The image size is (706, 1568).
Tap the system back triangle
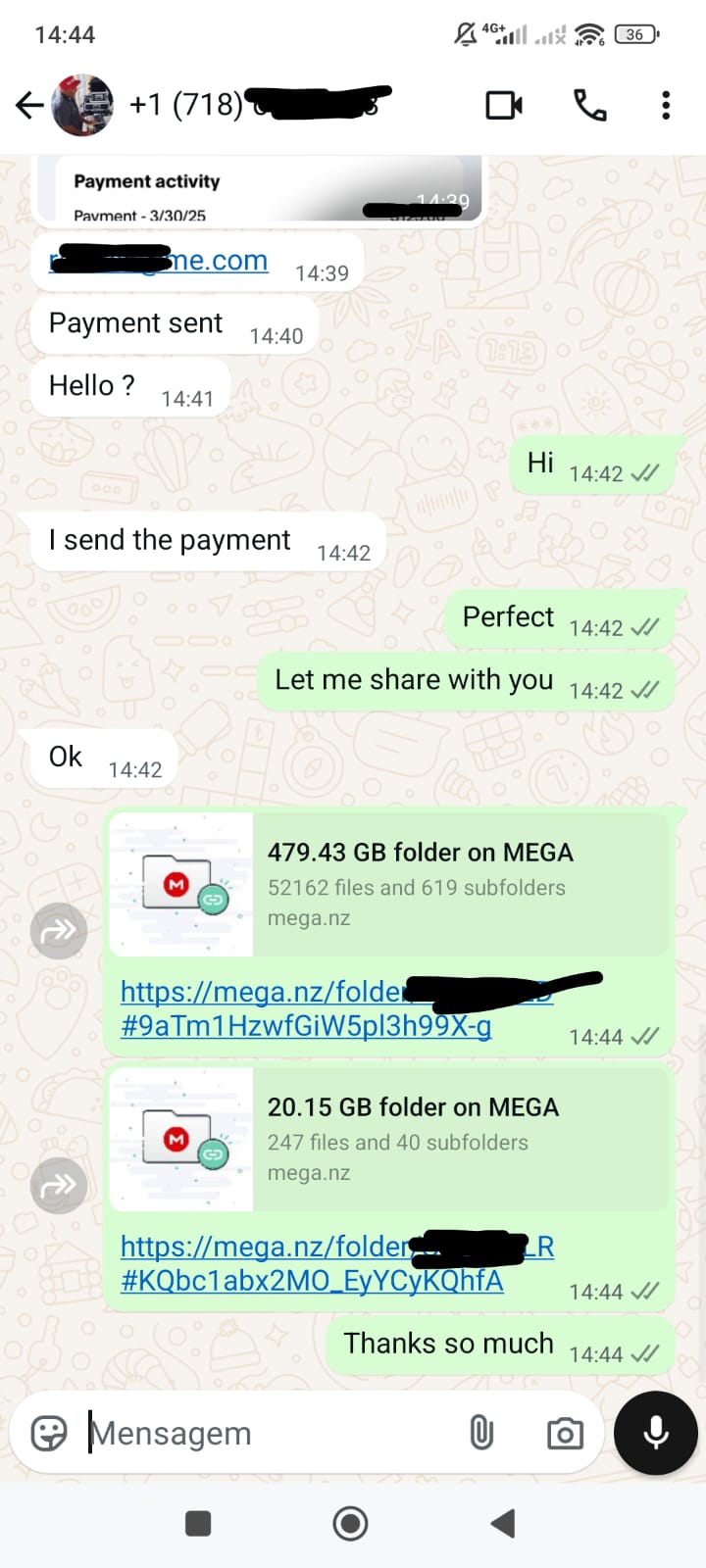point(503,1523)
